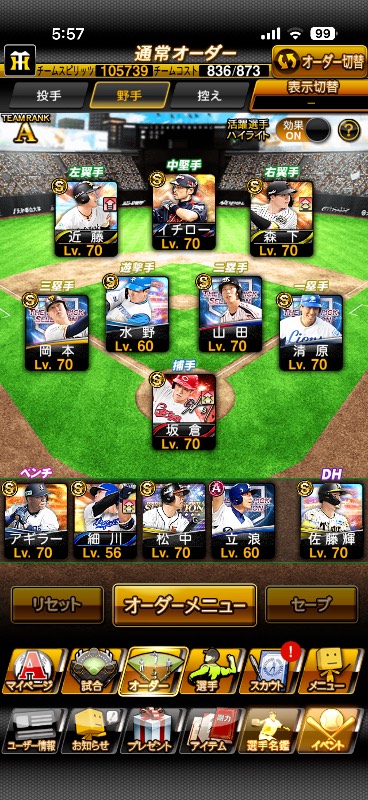Open お知らせ notices
This screenshot has width=368, height=800.
(93, 730)
